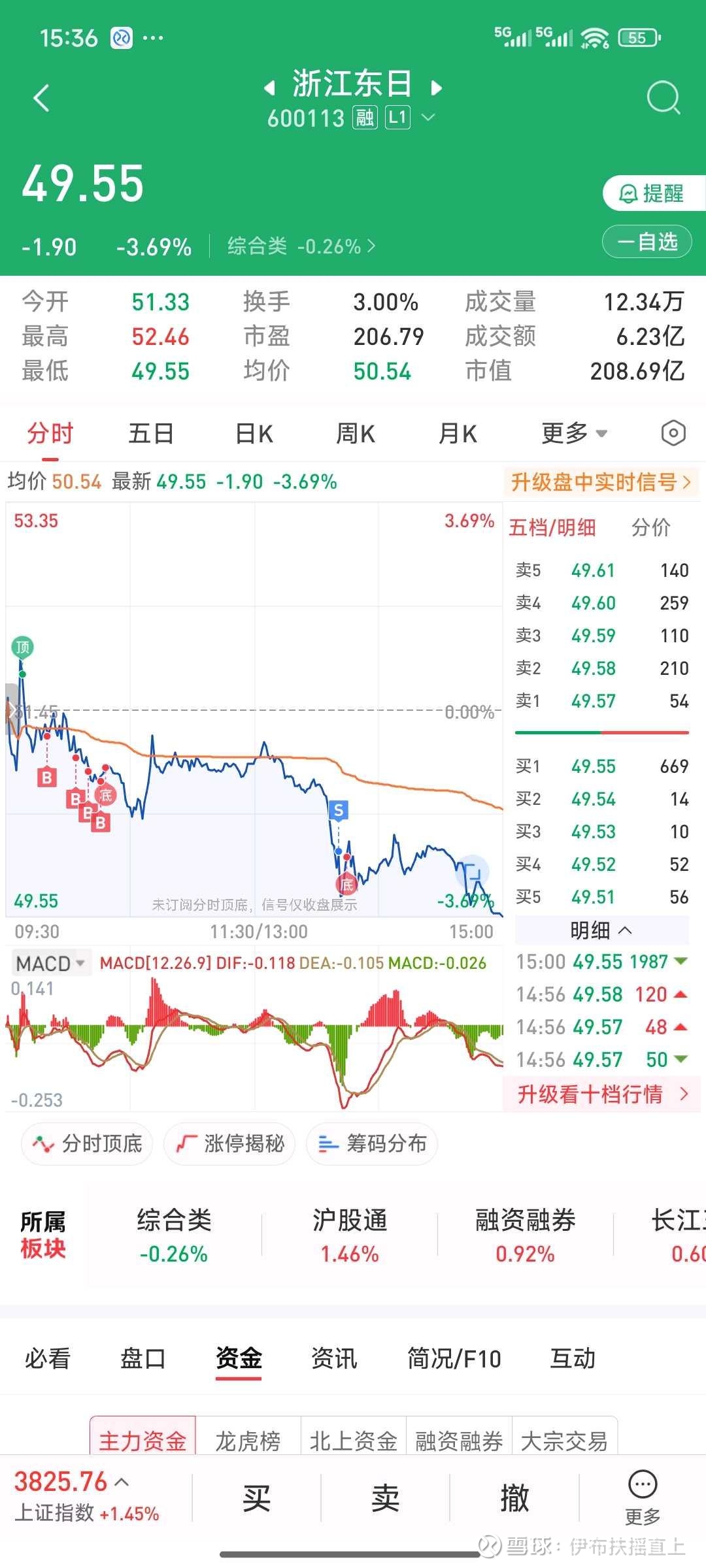Tap the 筹码分布 chip

[x=372, y=1144]
